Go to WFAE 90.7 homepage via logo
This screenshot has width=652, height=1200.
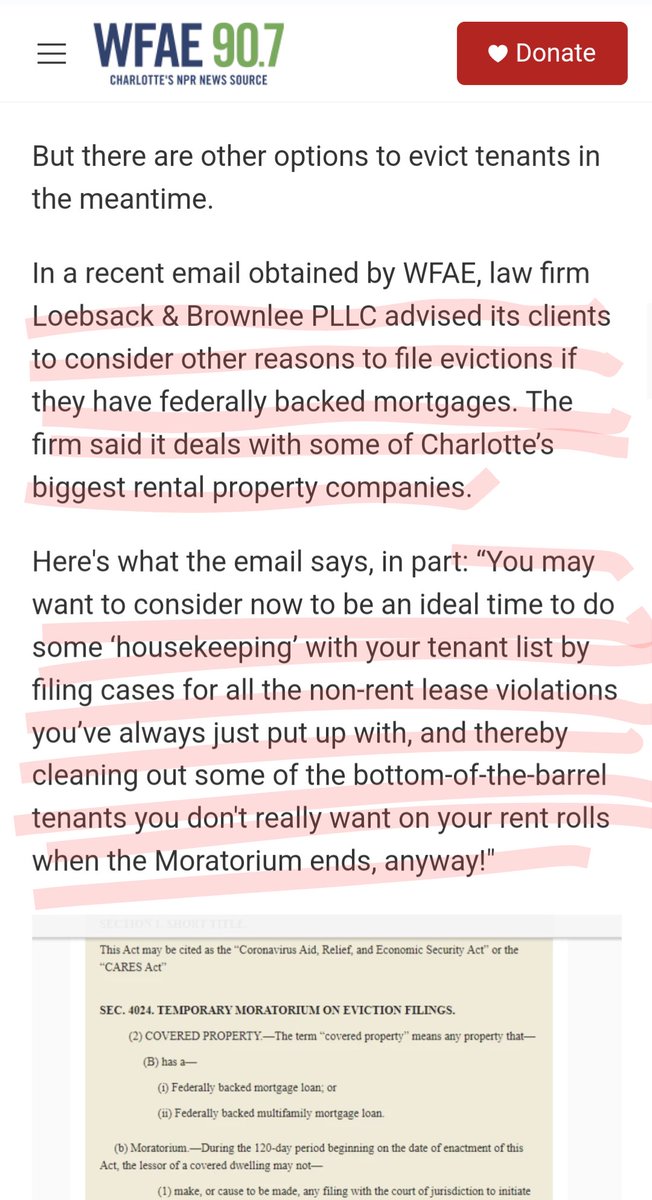pyautogui.click(x=189, y=53)
